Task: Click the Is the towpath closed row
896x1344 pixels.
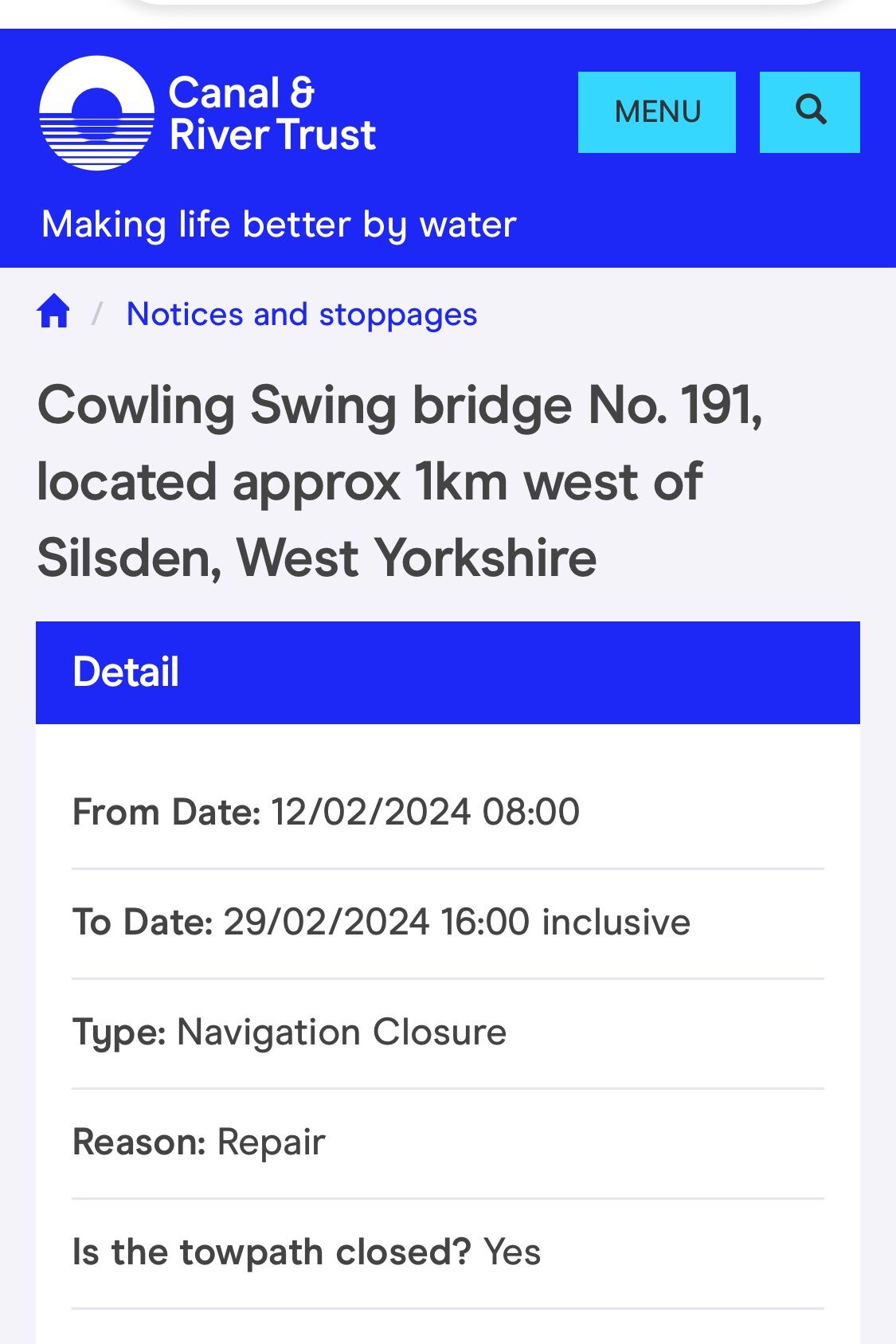Action: [305, 1251]
